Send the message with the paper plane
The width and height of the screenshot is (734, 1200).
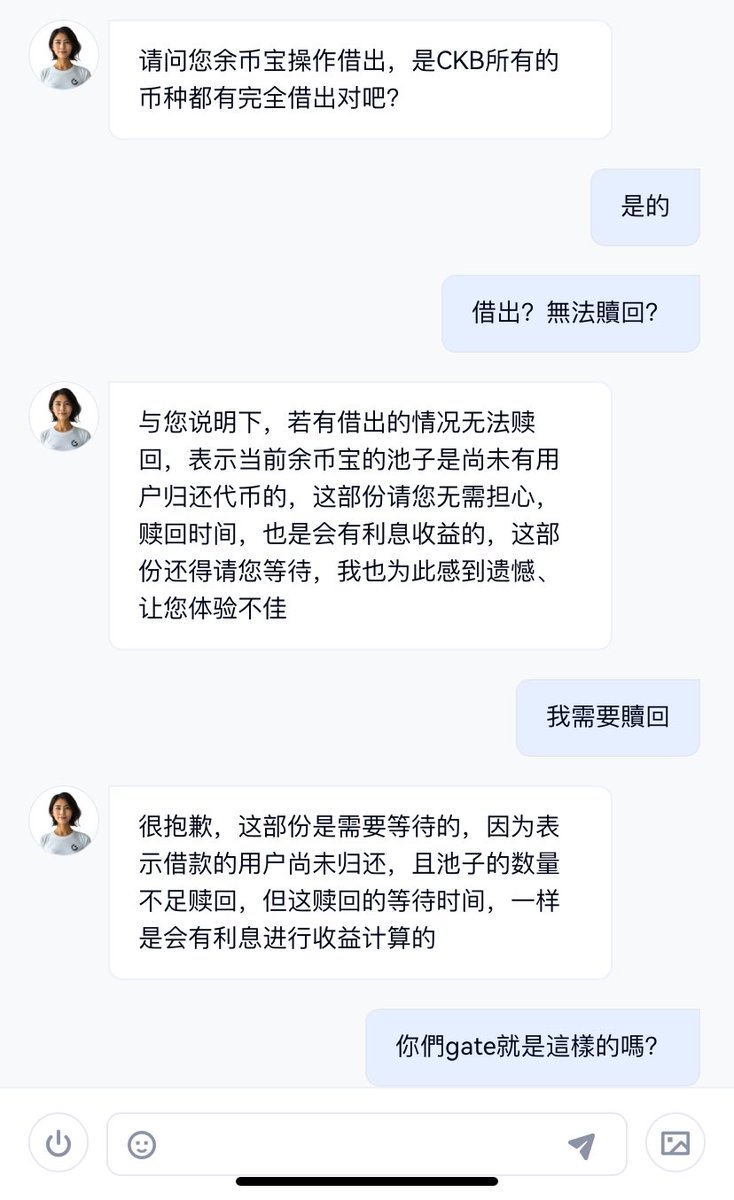(x=581, y=1146)
